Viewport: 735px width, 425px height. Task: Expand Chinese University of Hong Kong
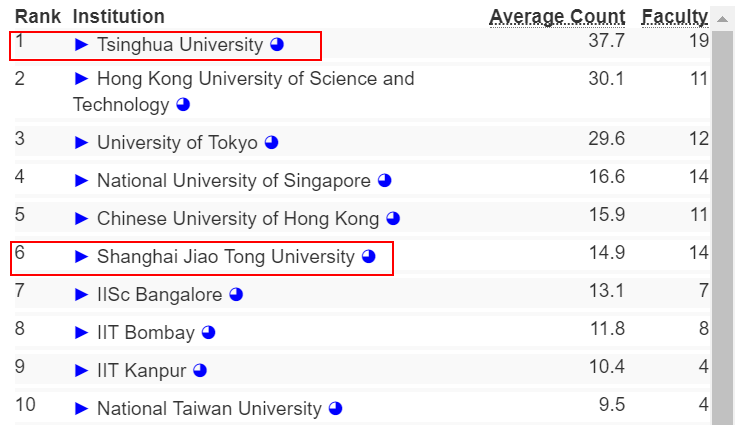82,219
